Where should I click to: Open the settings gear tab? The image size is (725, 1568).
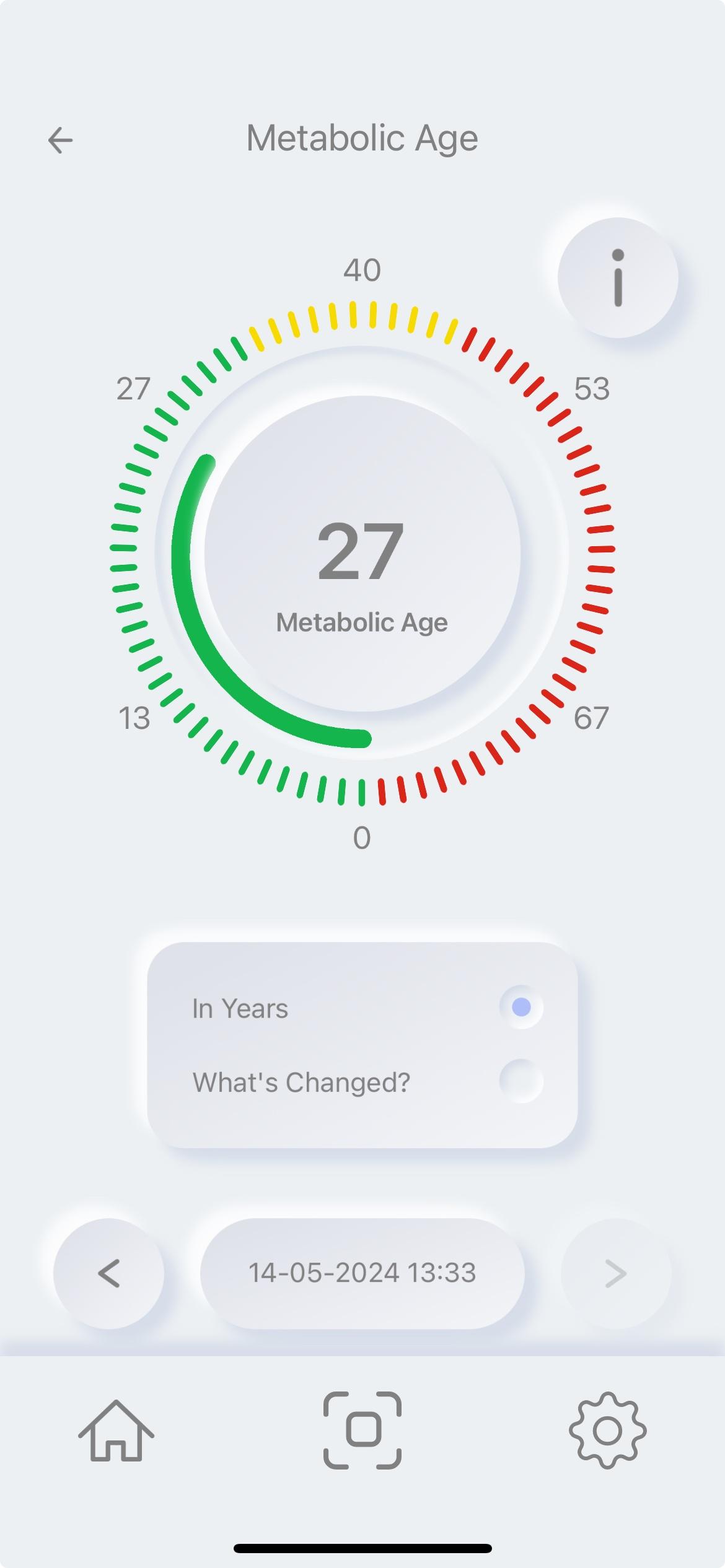point(607,1431)
